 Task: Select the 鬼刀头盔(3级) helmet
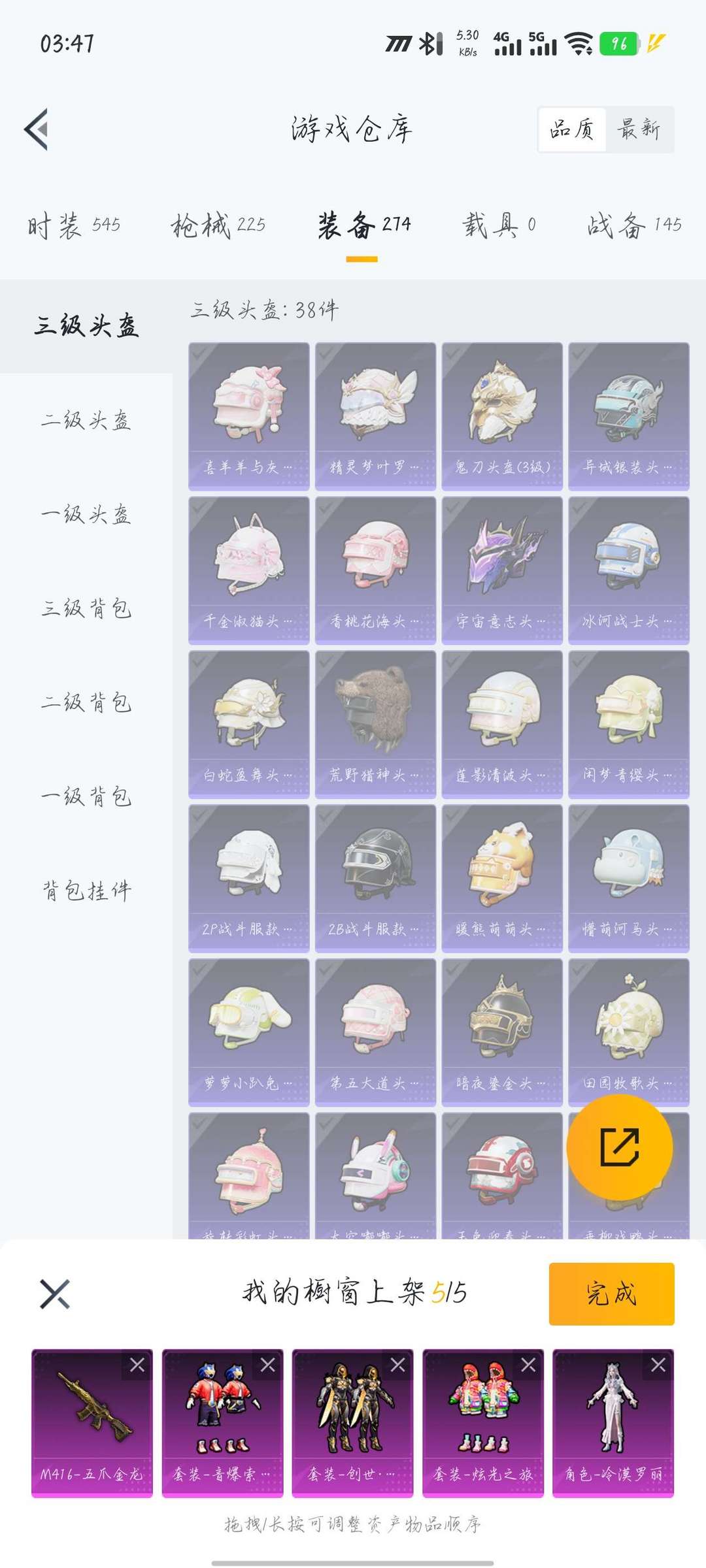tap(502, 416)
